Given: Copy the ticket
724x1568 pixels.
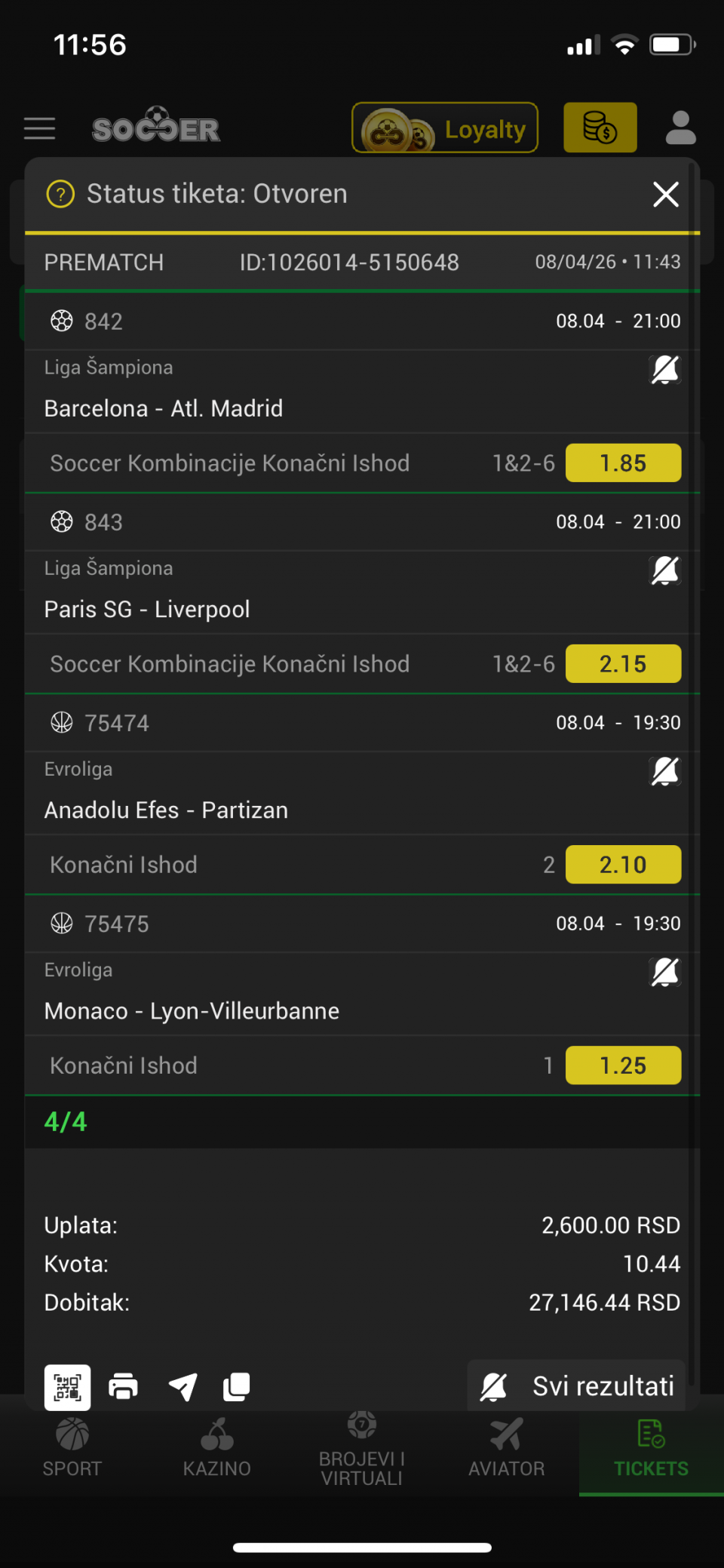Looking at the screenshot, I should [236, 1387].
